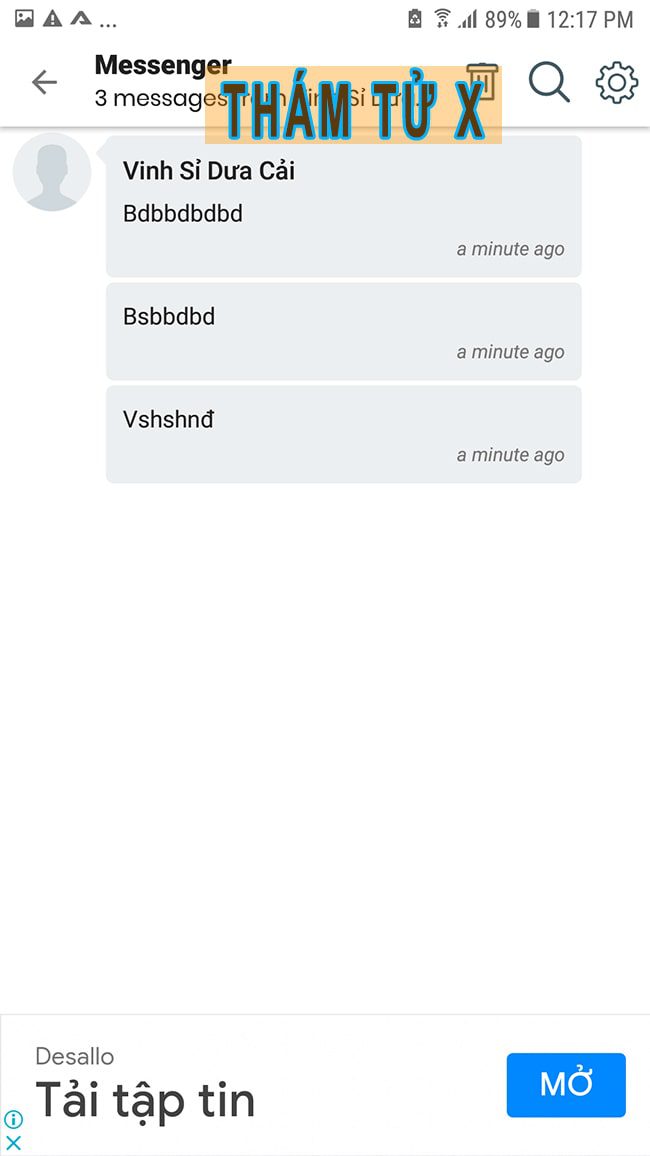Open the ad info icon
The height and width of the screenshot is (1156, 650).
tap(13, 1119)
